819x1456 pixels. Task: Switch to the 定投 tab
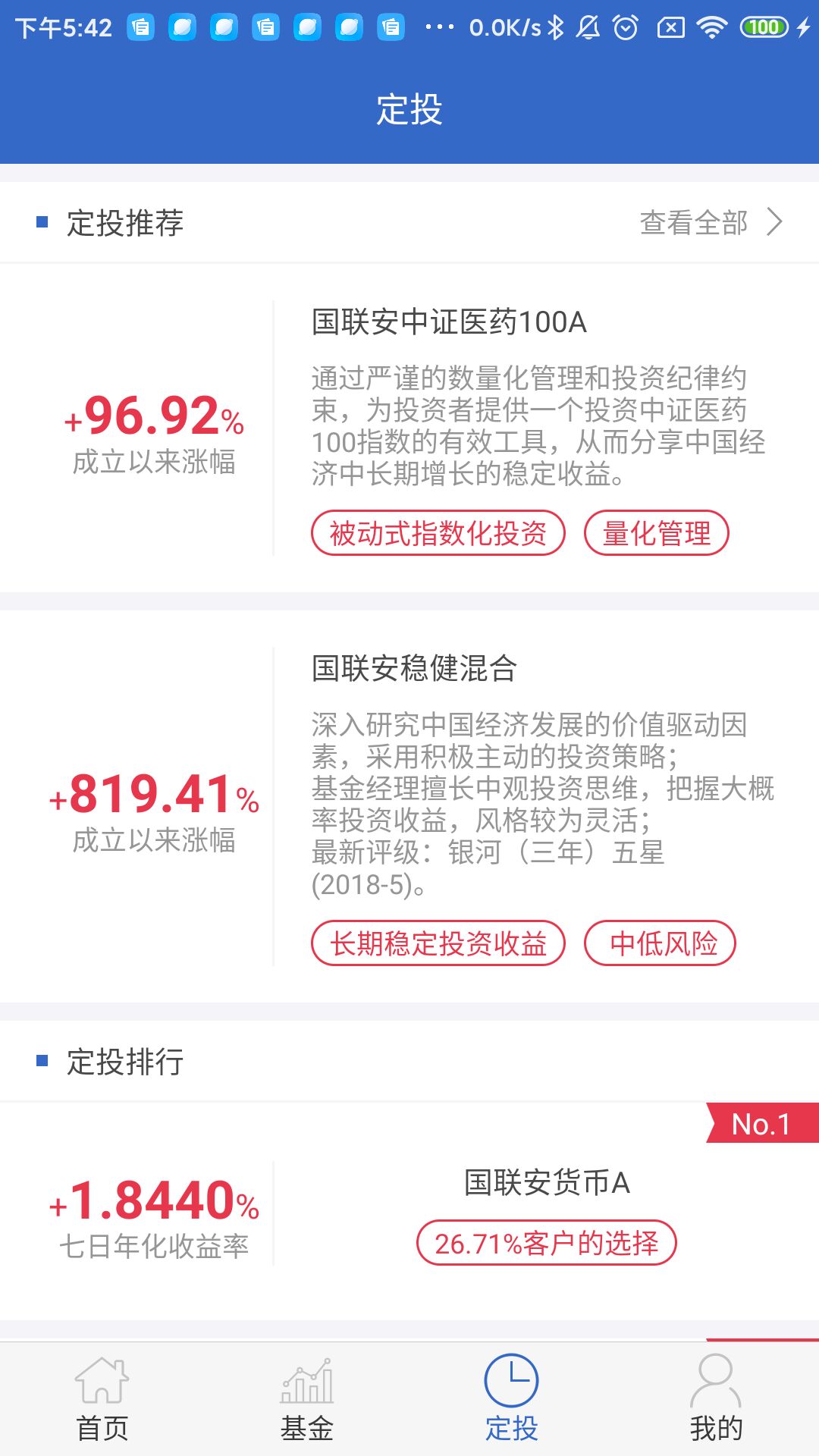(512, 1403)
